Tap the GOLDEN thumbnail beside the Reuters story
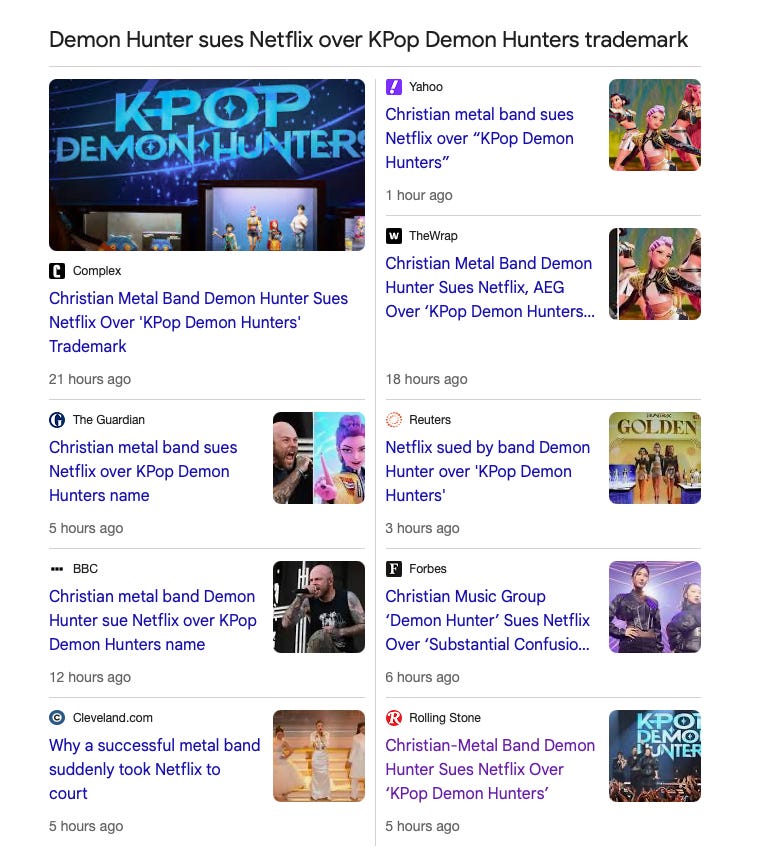Viewport: 776px width, 848px height. click(x=654, y=458)
